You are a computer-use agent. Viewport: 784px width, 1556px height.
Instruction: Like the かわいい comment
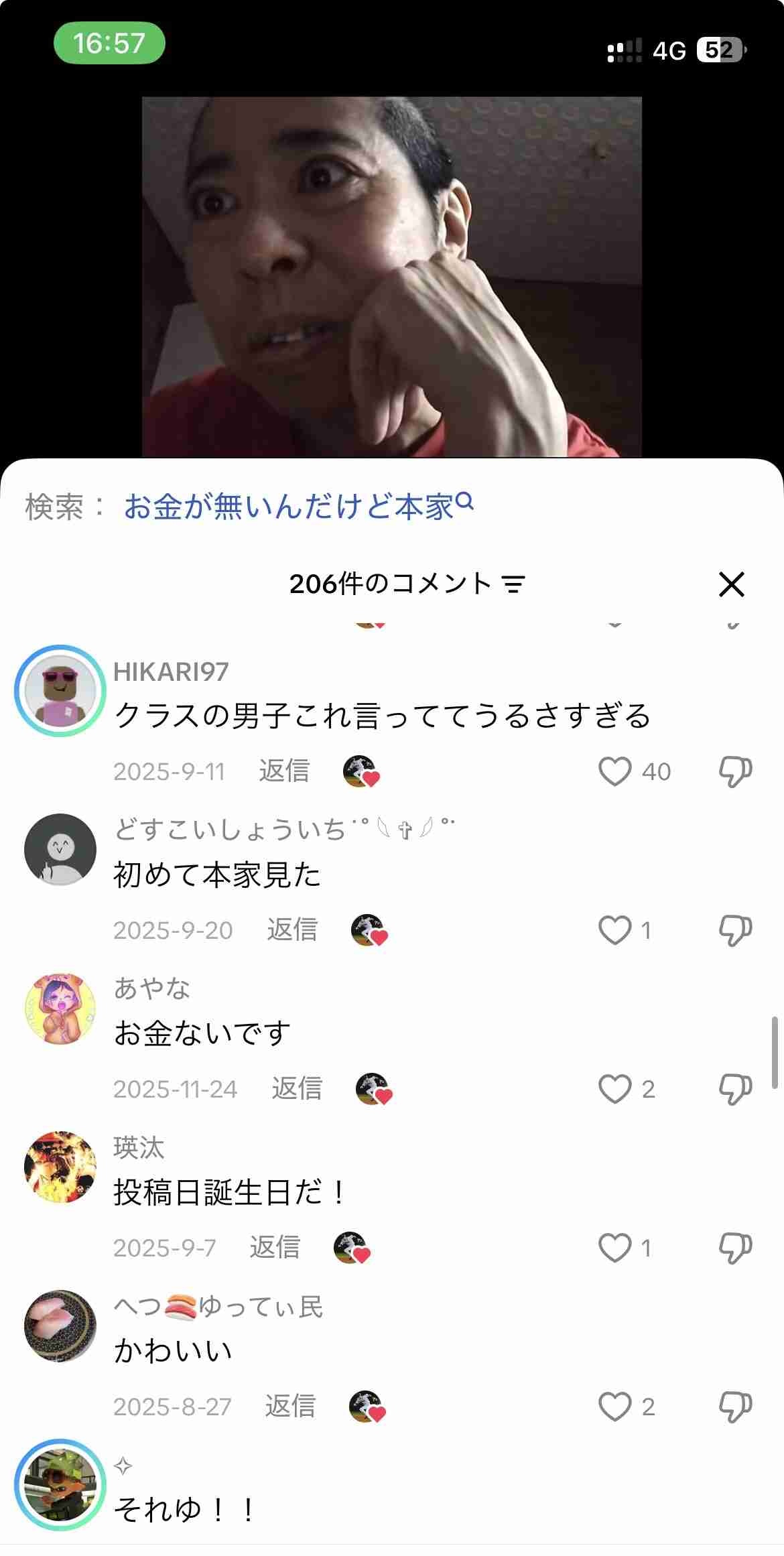614,1407
